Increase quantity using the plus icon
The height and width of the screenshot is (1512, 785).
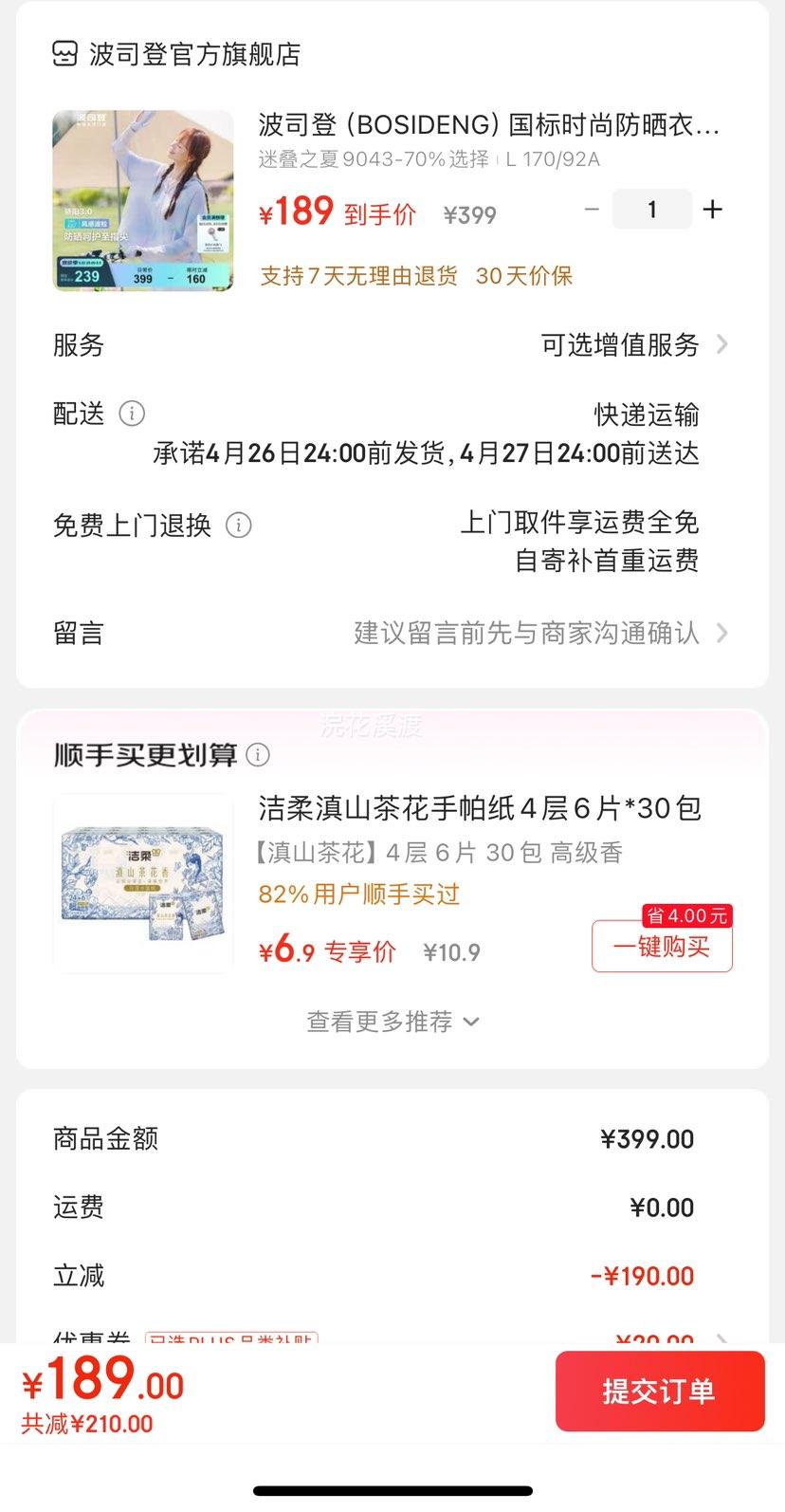[x=713, y=210]
